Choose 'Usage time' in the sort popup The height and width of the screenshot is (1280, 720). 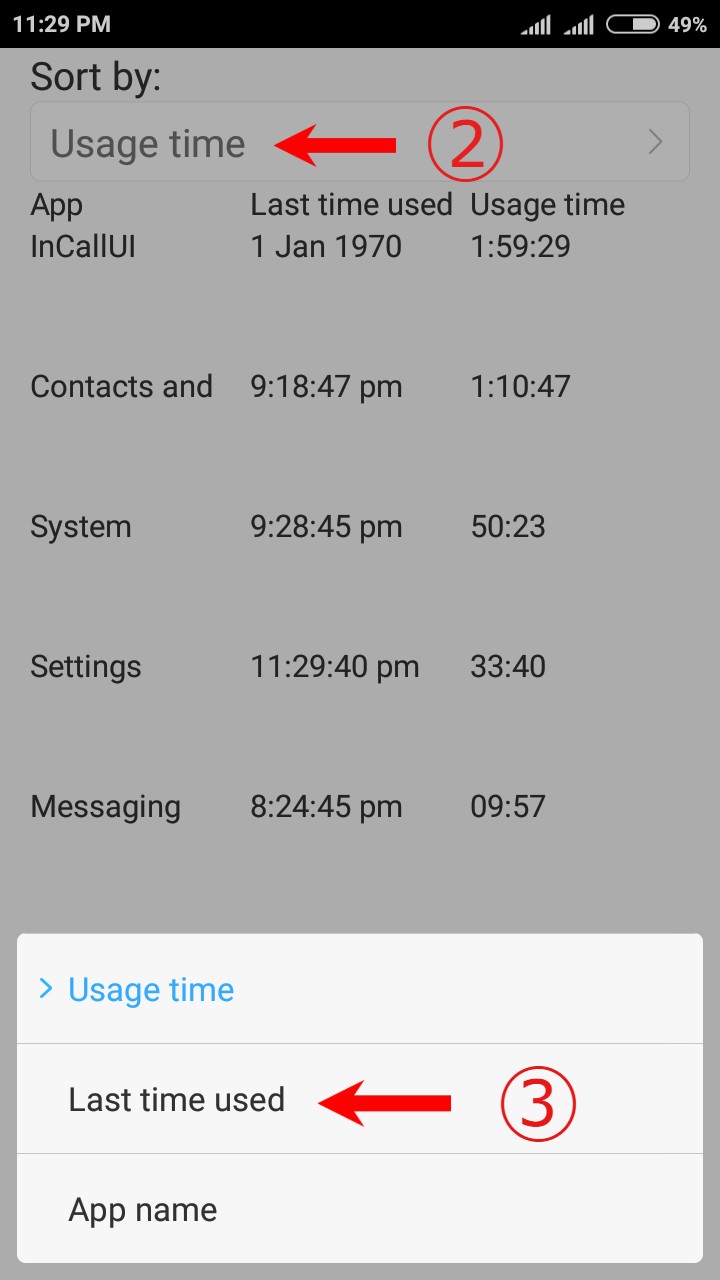coord(150,989)
